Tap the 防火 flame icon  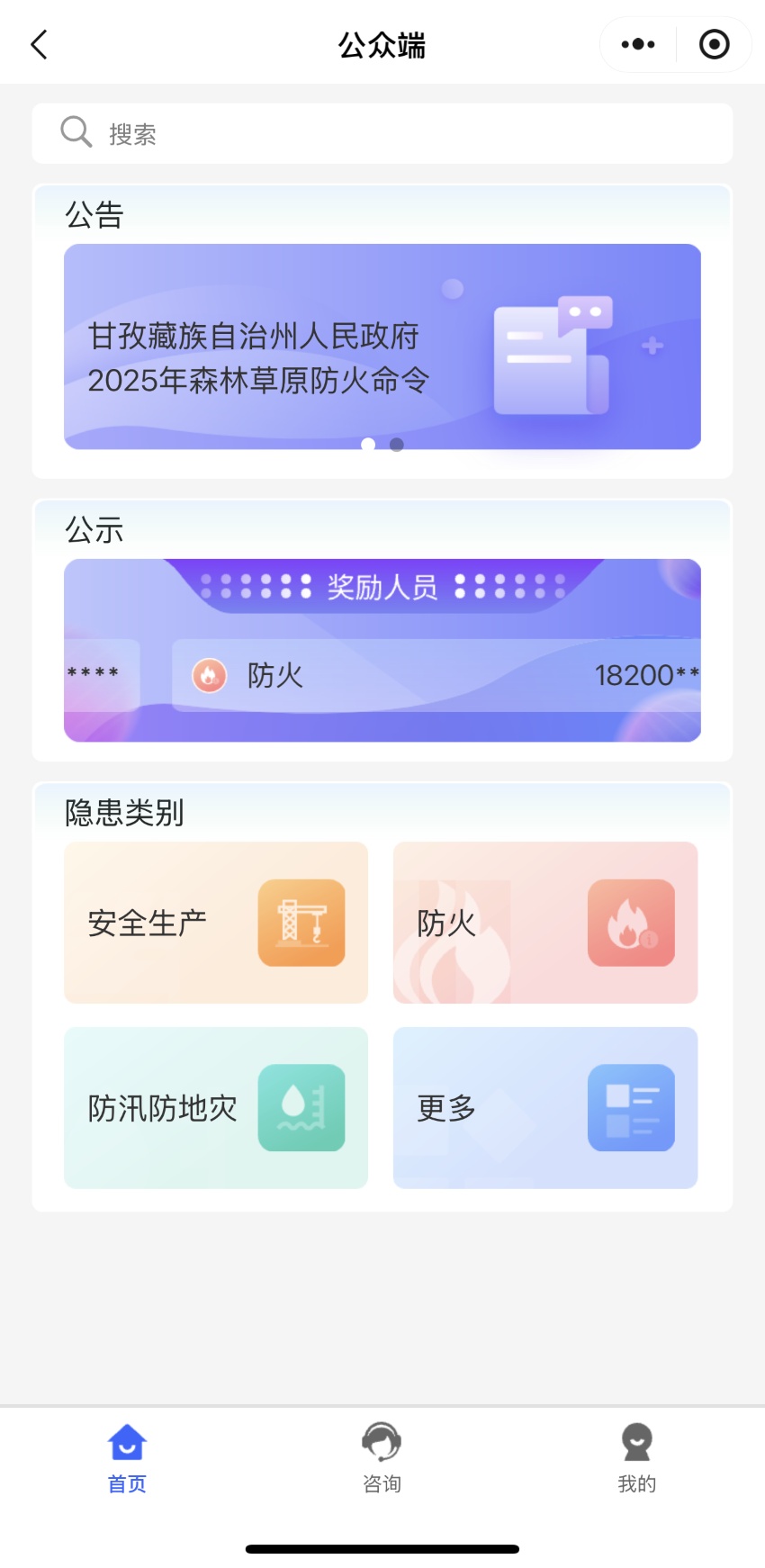pos(633,923)
